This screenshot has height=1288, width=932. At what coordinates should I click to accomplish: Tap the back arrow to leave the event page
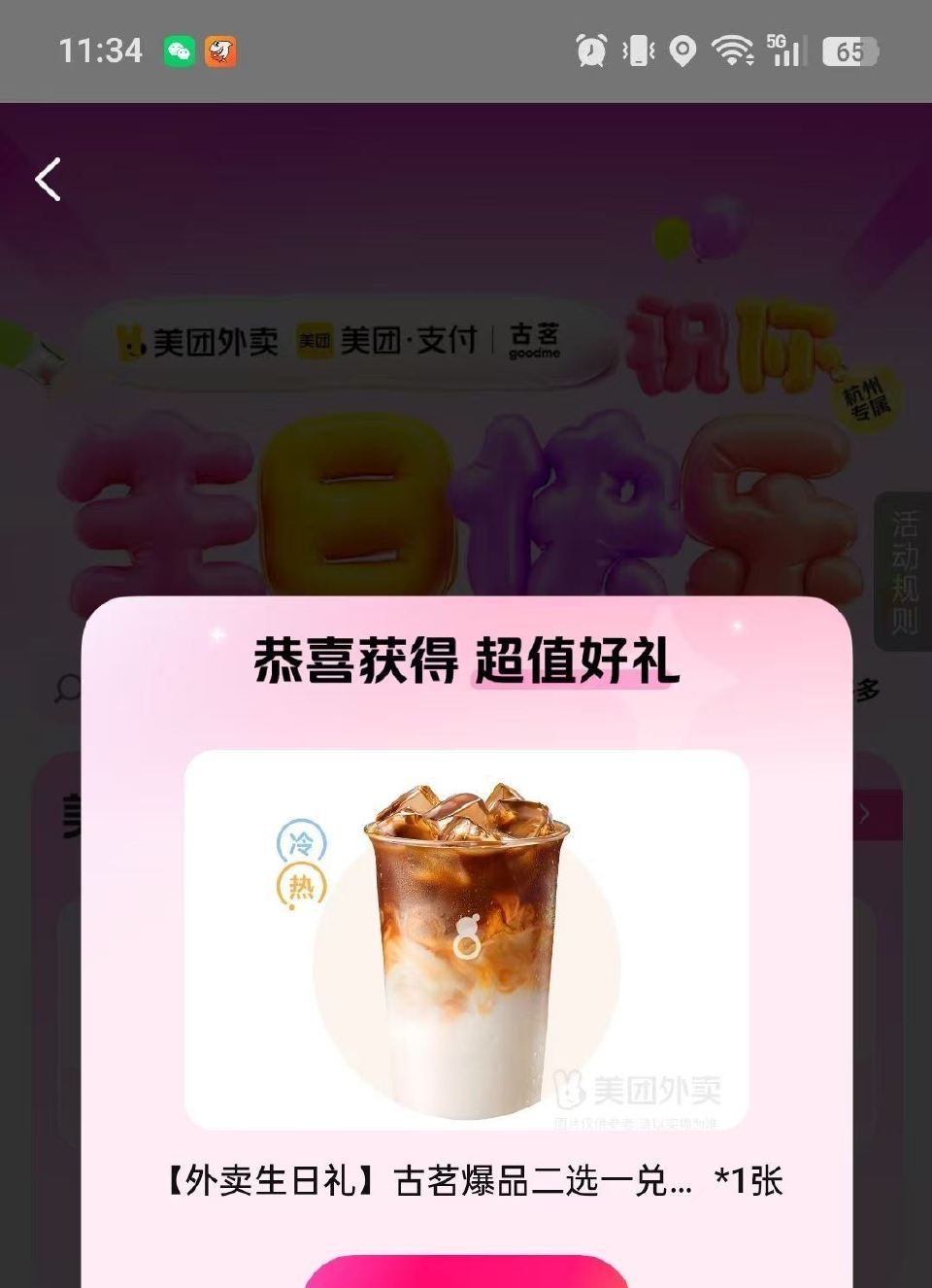(x=49, y=178)
